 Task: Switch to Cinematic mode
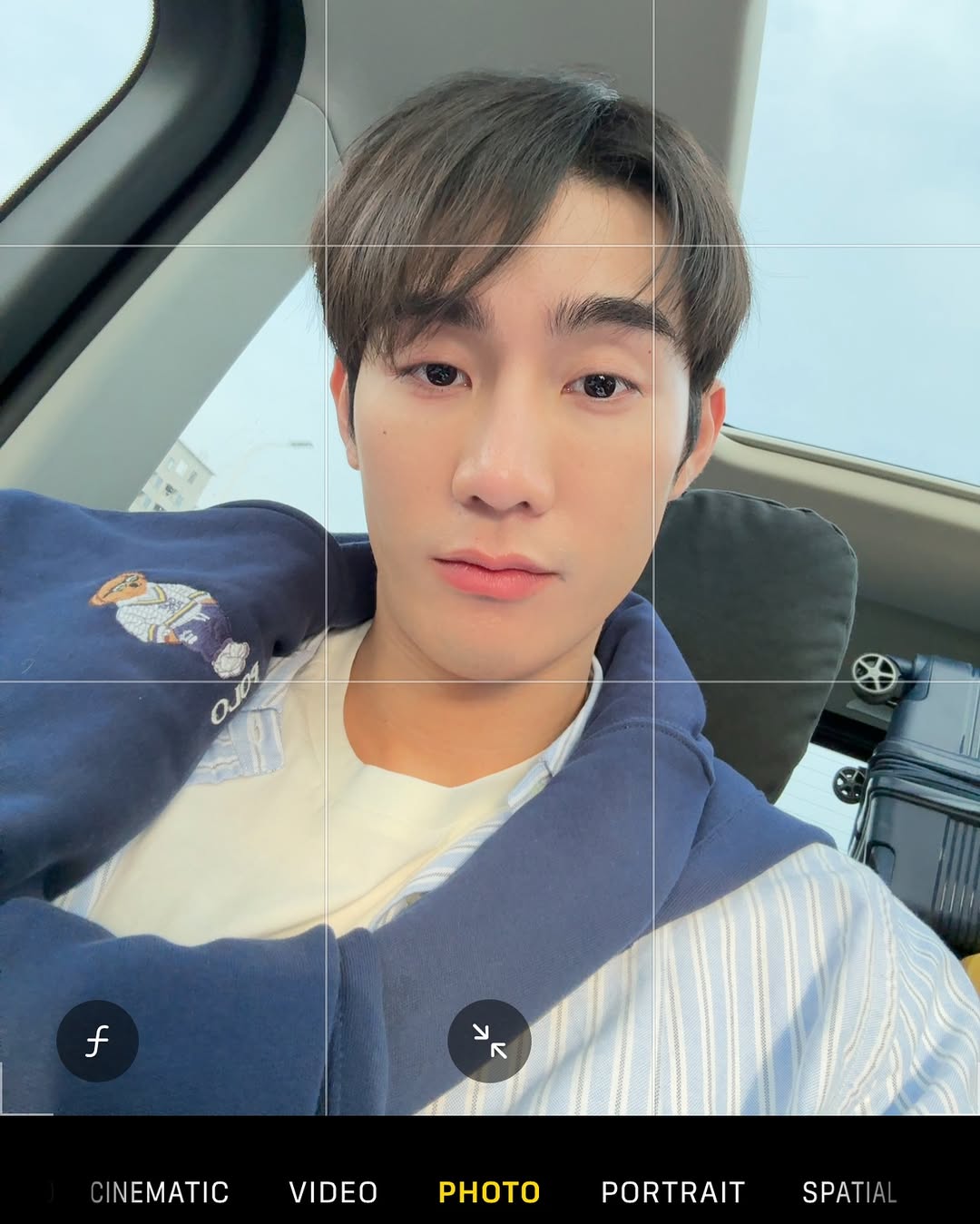pos(160,1192)
